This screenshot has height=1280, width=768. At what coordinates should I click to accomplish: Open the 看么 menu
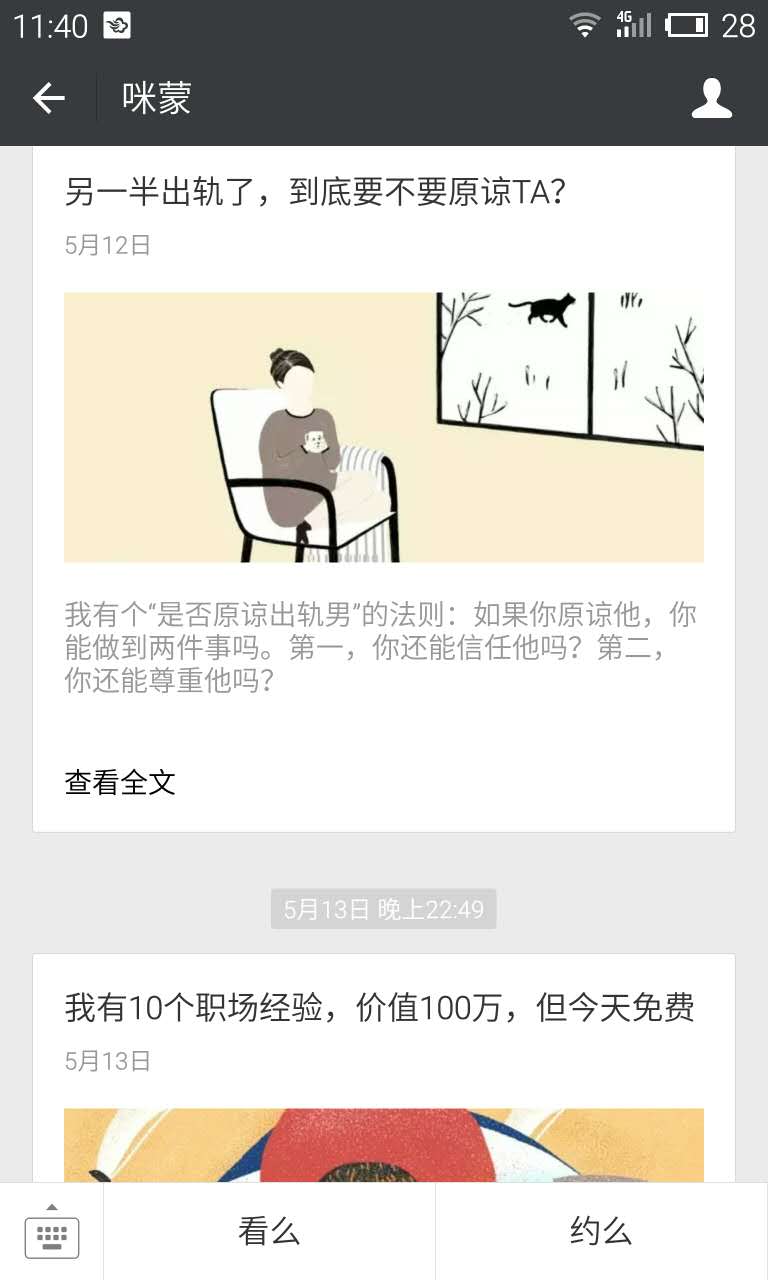coord(269,1232)
